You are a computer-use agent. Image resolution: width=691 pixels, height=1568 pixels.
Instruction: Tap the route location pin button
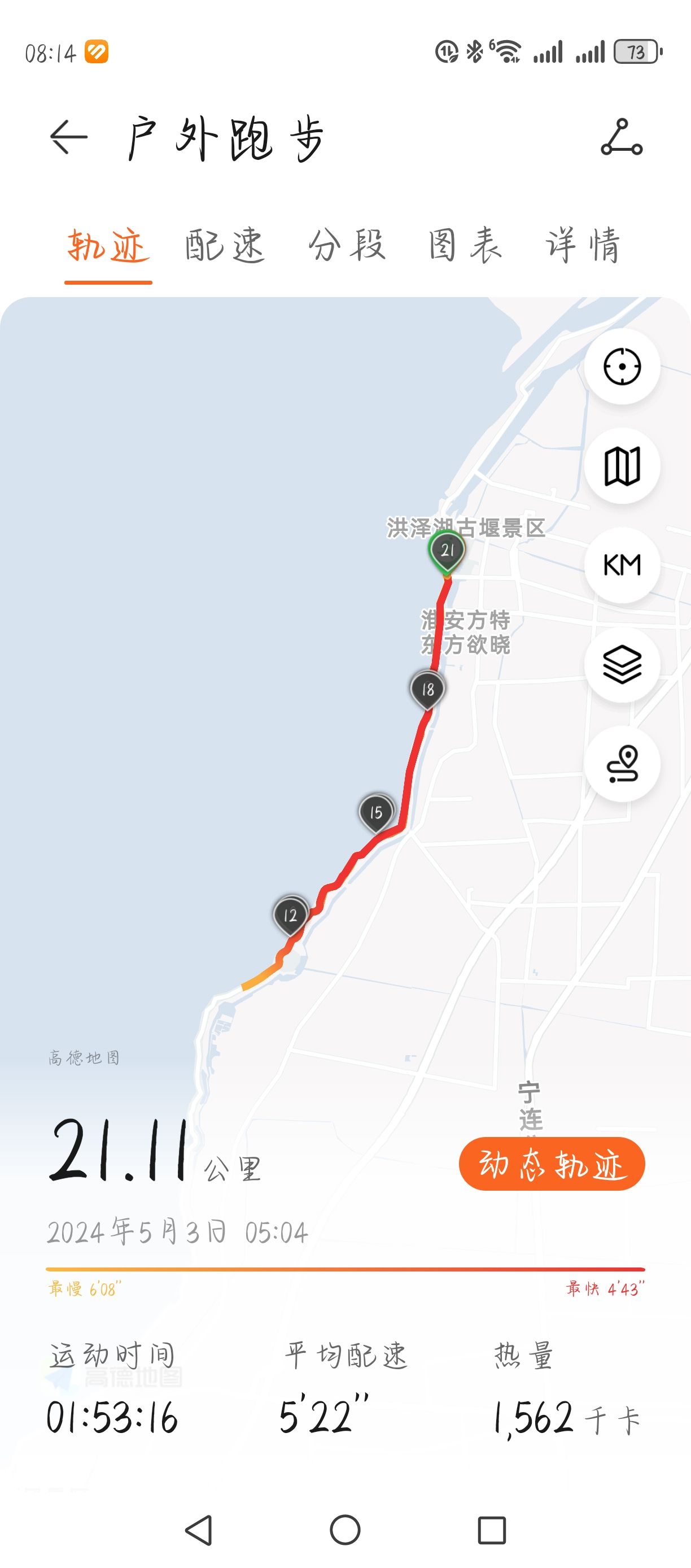point(622,763)
